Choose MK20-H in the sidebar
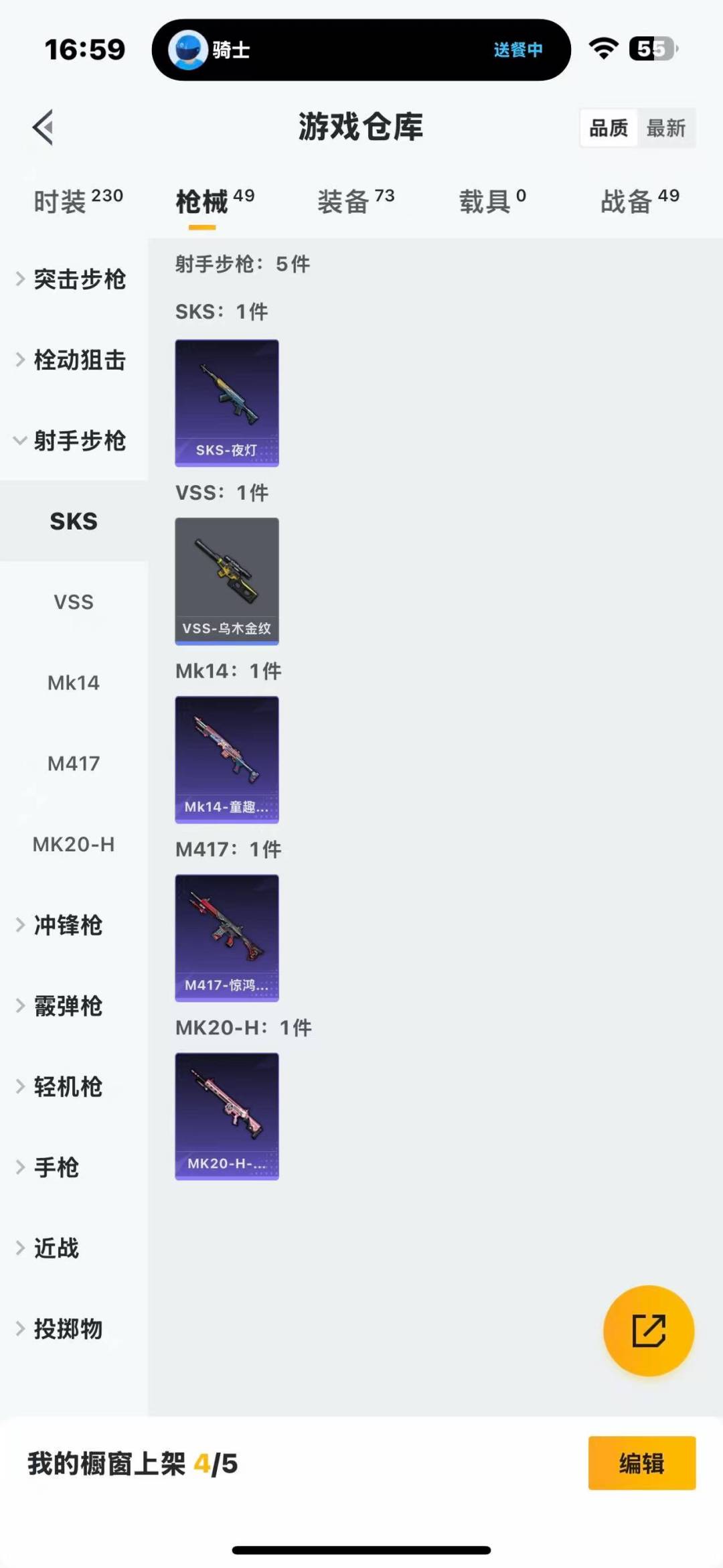This screenshot has width=723, height=1568. coord(74,844)
